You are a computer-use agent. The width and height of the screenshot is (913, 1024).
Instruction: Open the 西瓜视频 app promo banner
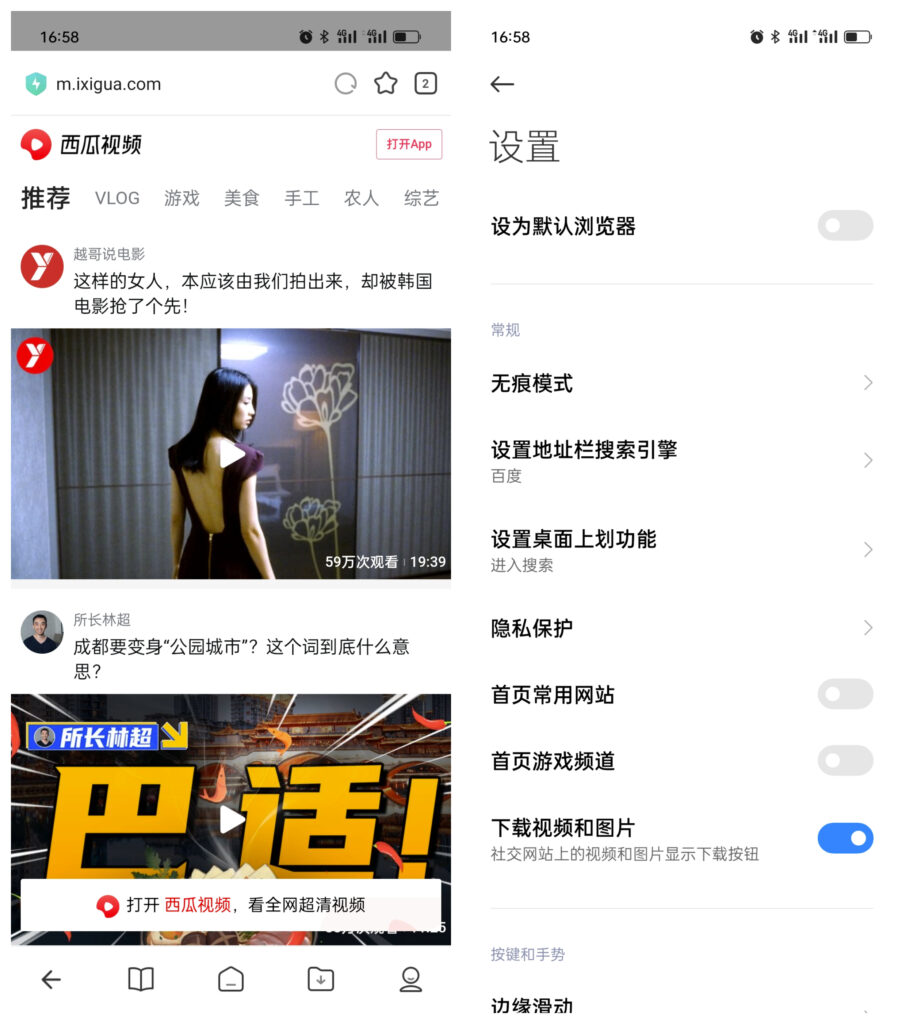pyautogui.click(x=231, y=905)
